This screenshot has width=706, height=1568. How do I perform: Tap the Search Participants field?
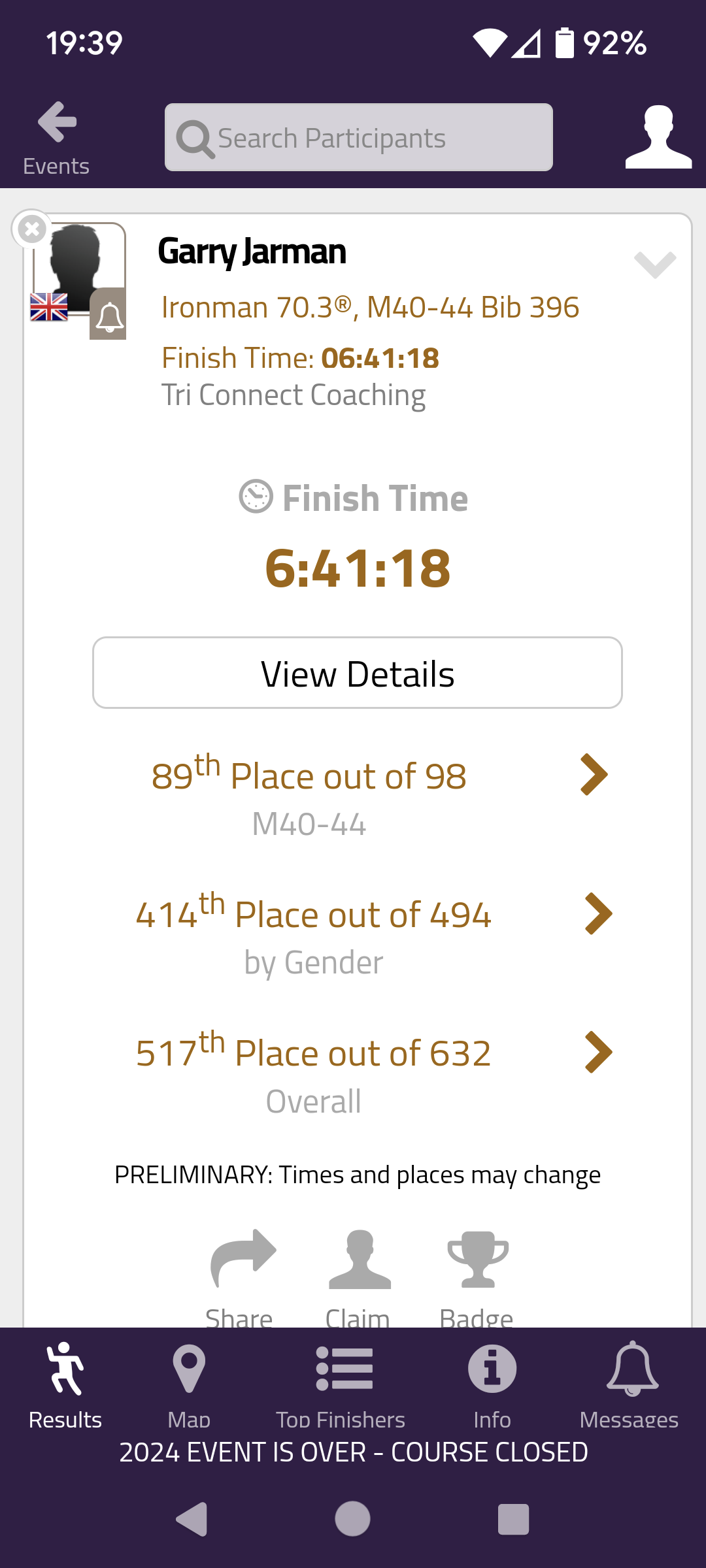[358, 137]
